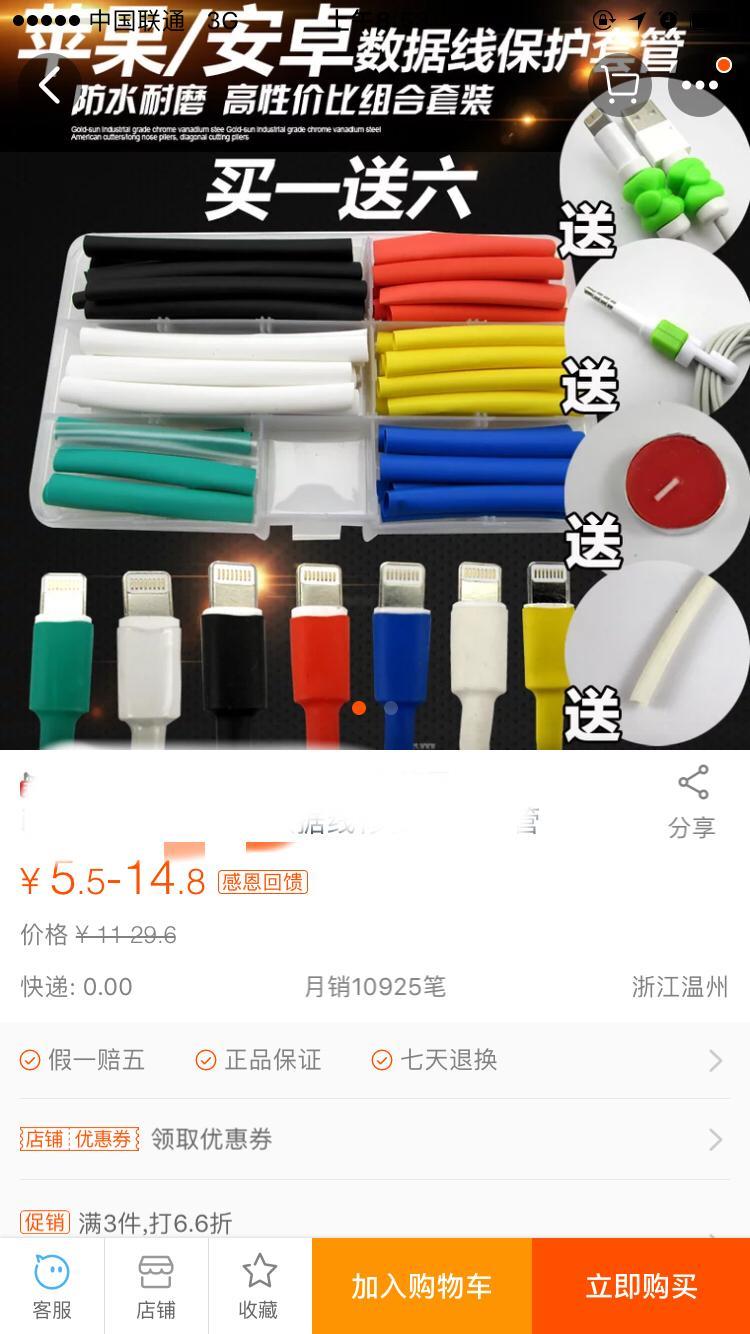Open the shopping cart
Screen dimensions: 750x1334
coord(622,86)
